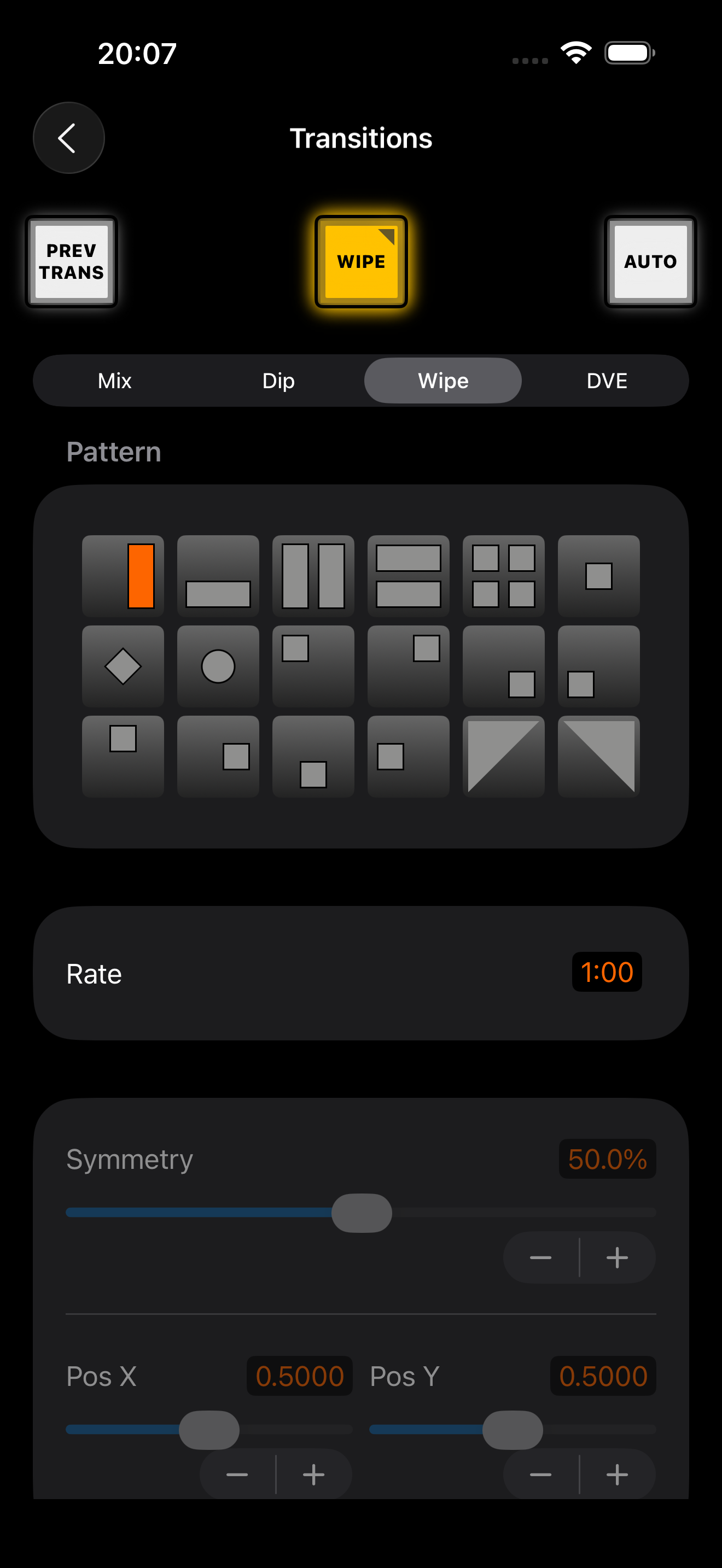
Task: Switch to the Dip tab
Action: pos(278,381)
